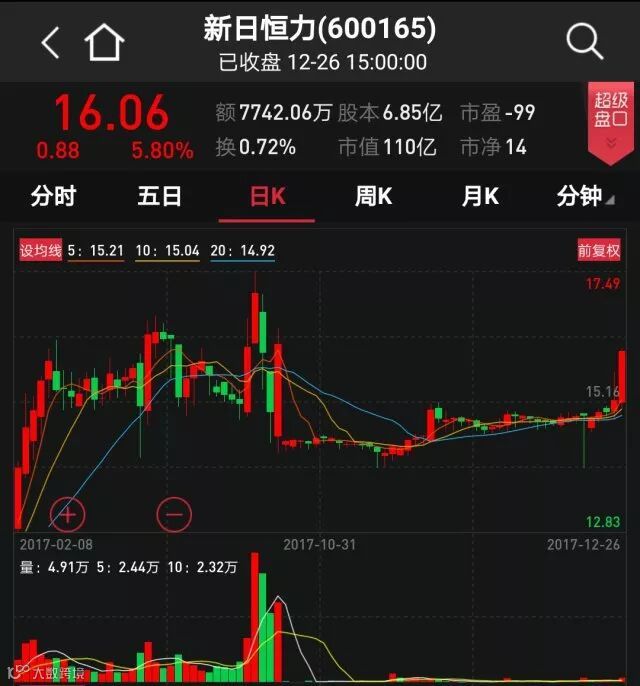
Task: Switch to the 周K tab
Action: [x=373, y=196]
